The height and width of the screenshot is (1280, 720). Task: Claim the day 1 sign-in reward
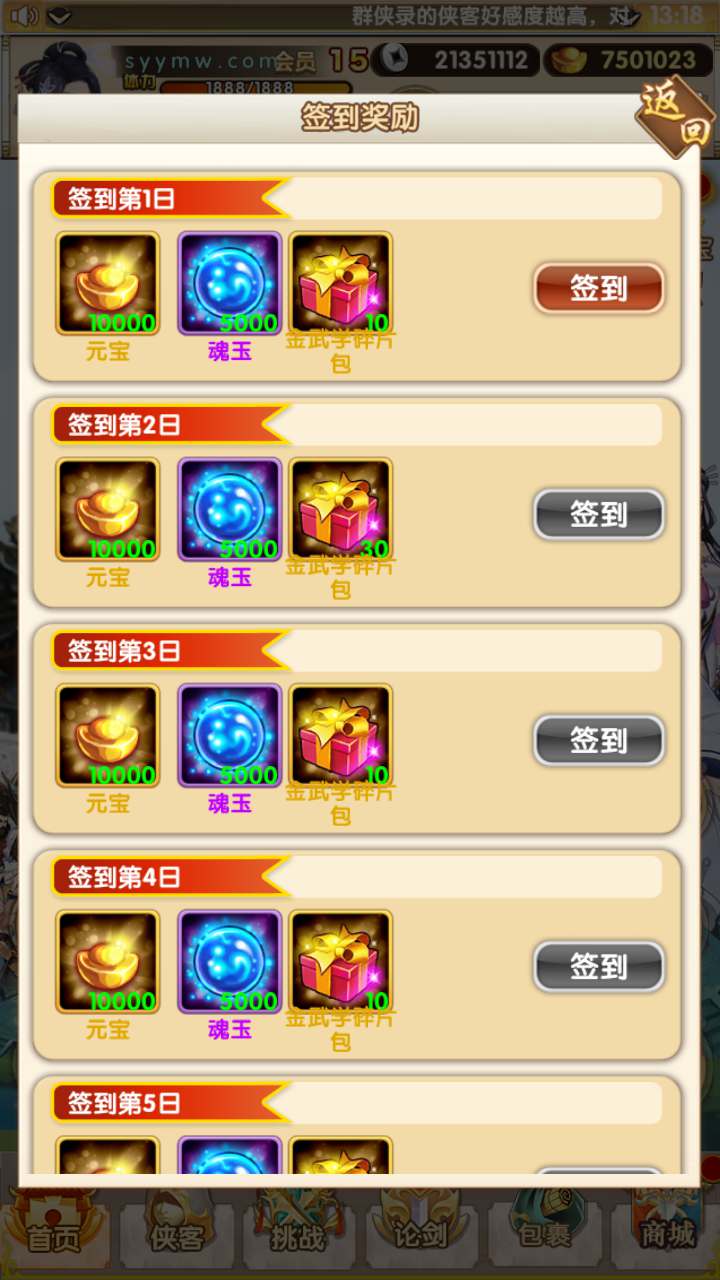pyautogui.click(x=598, y=289)
